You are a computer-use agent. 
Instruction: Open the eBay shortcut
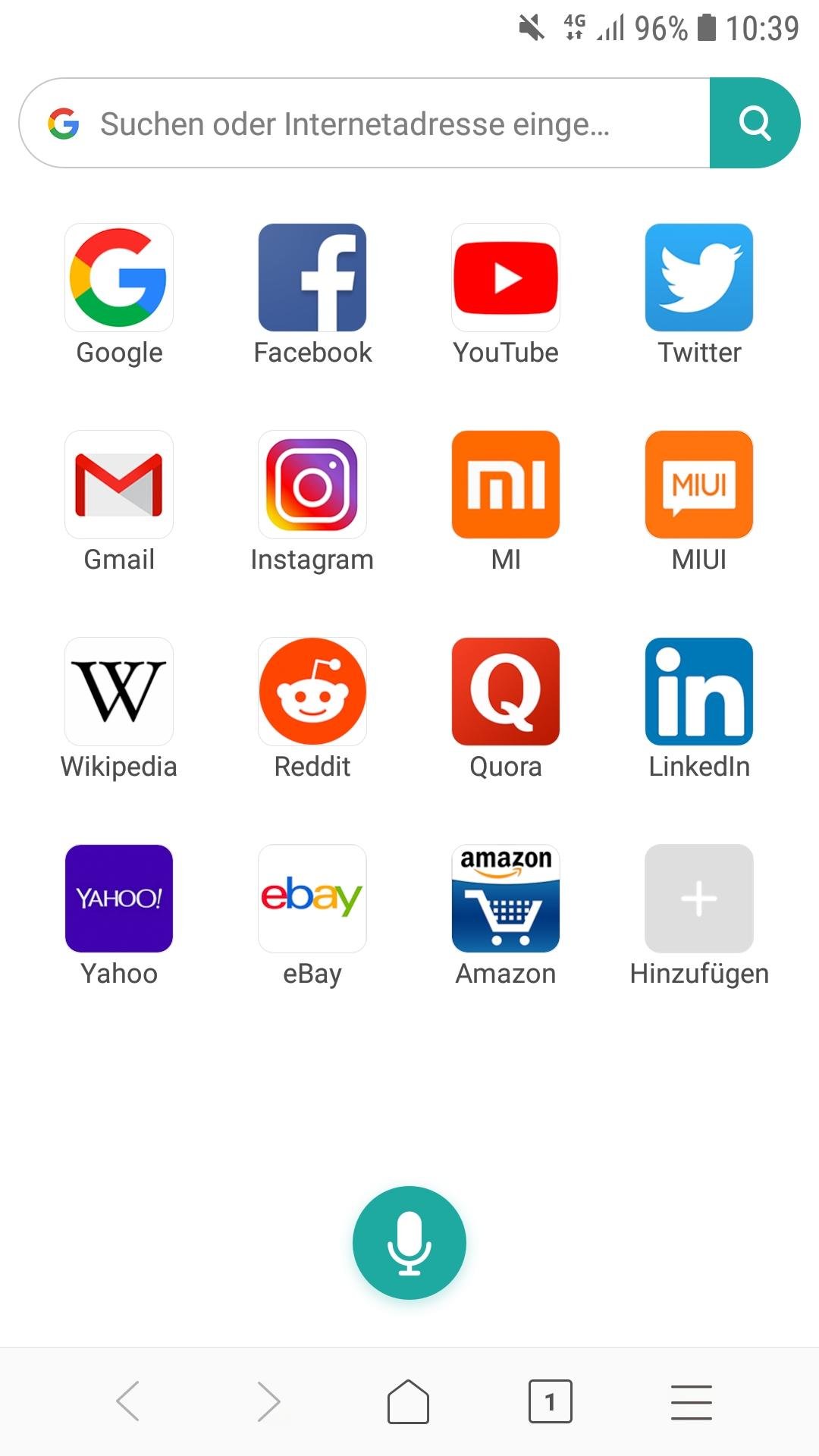[x=312, y=899]
